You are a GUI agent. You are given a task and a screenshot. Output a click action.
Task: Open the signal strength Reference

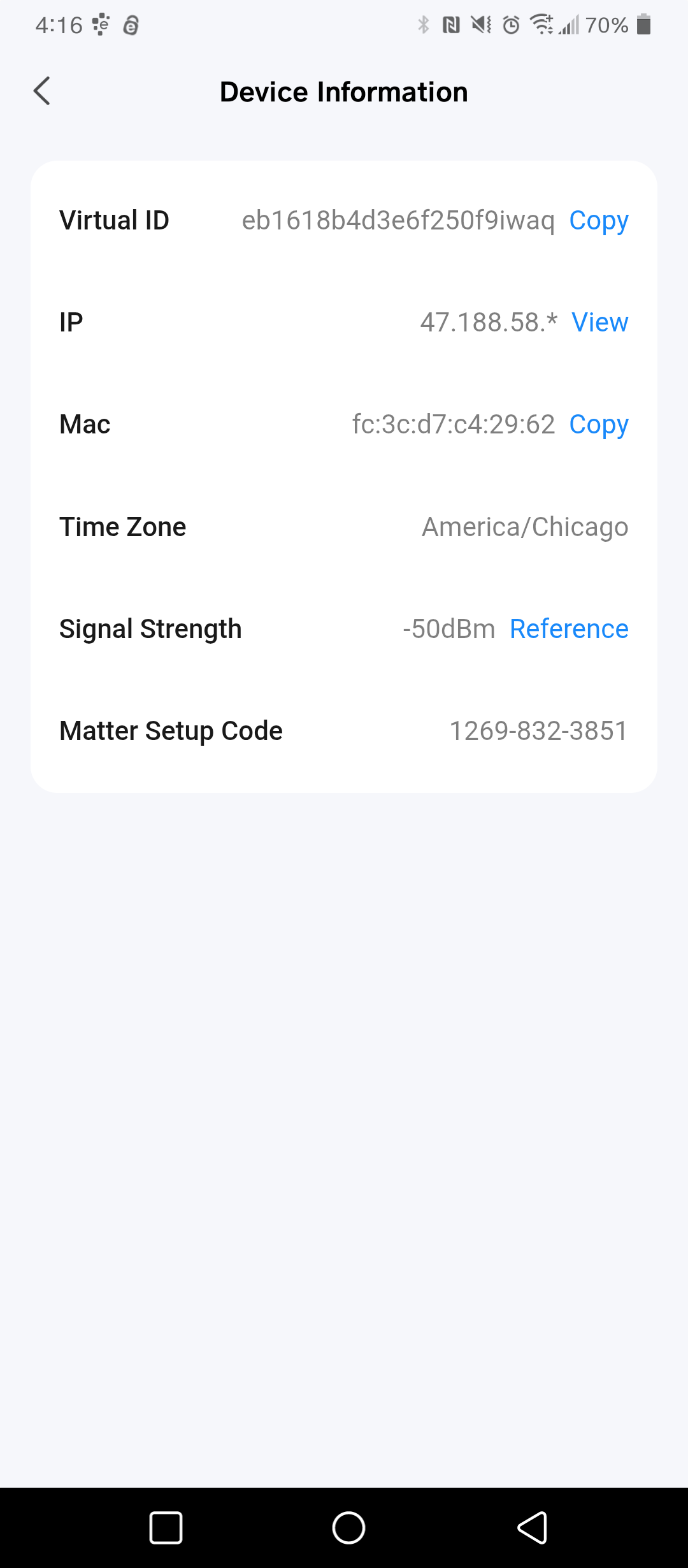569,629
